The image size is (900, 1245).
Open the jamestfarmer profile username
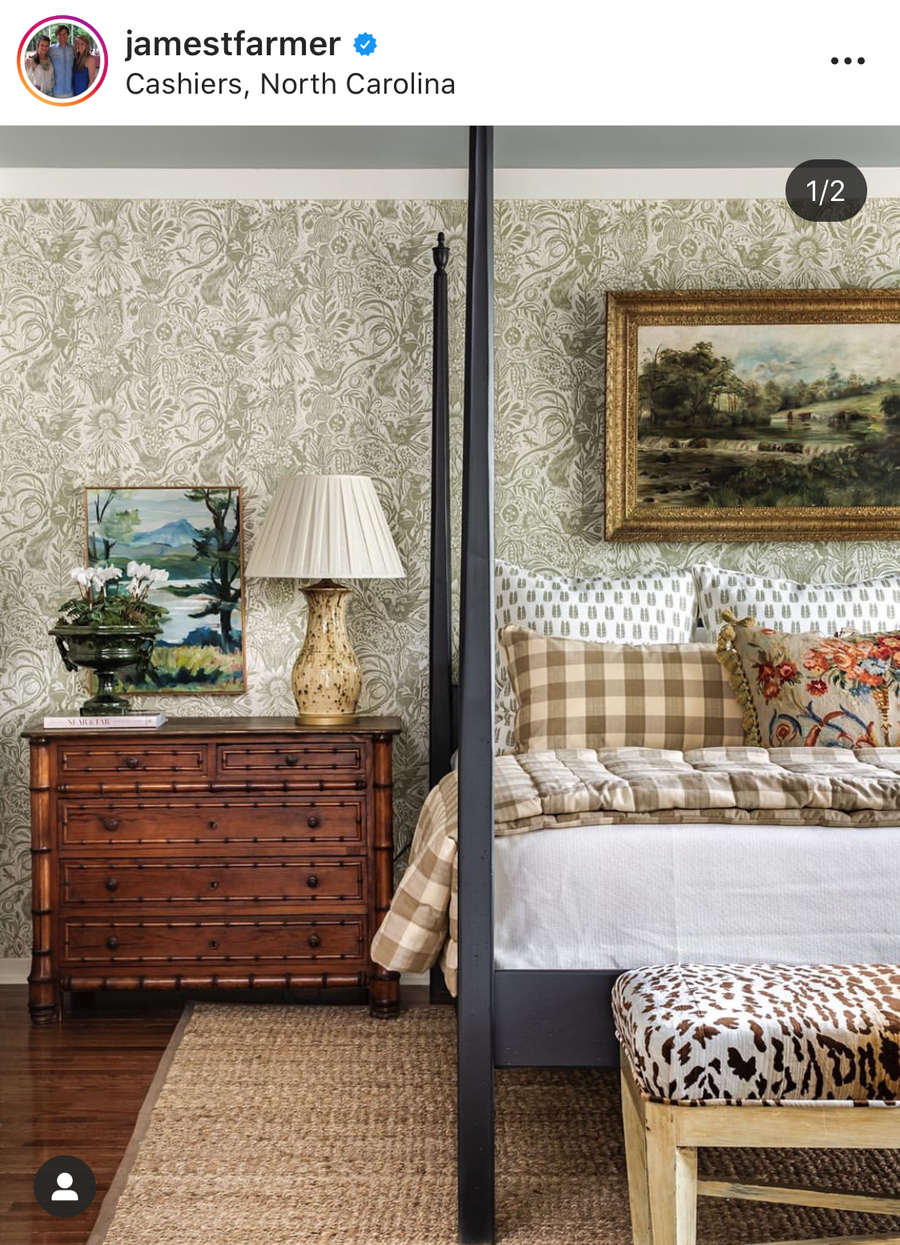coord(232,44)
